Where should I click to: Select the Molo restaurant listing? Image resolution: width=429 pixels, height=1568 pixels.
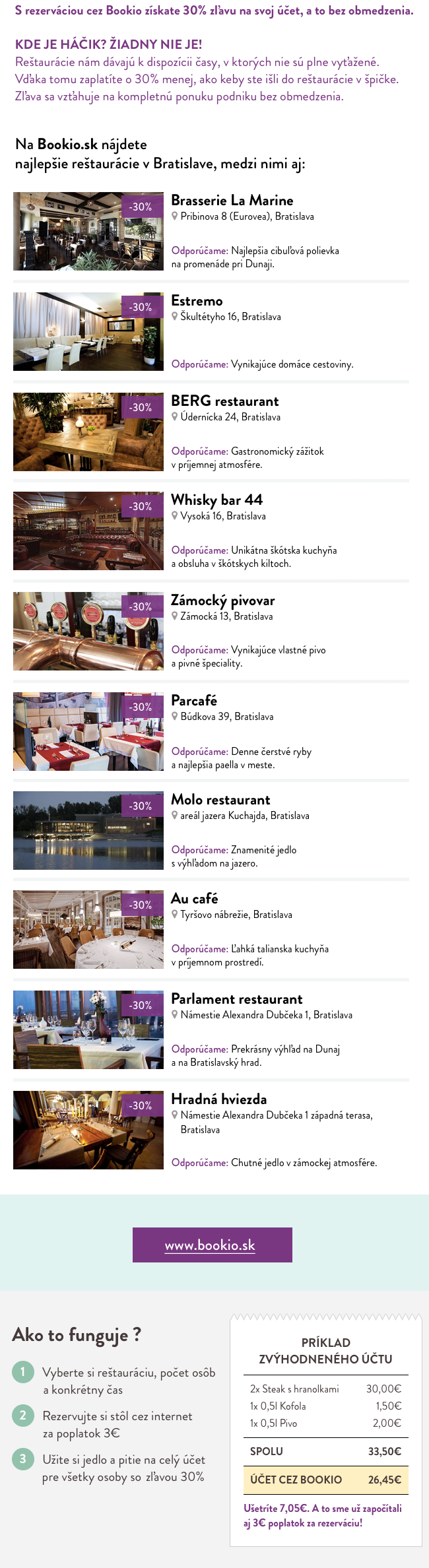click(220, 800)
